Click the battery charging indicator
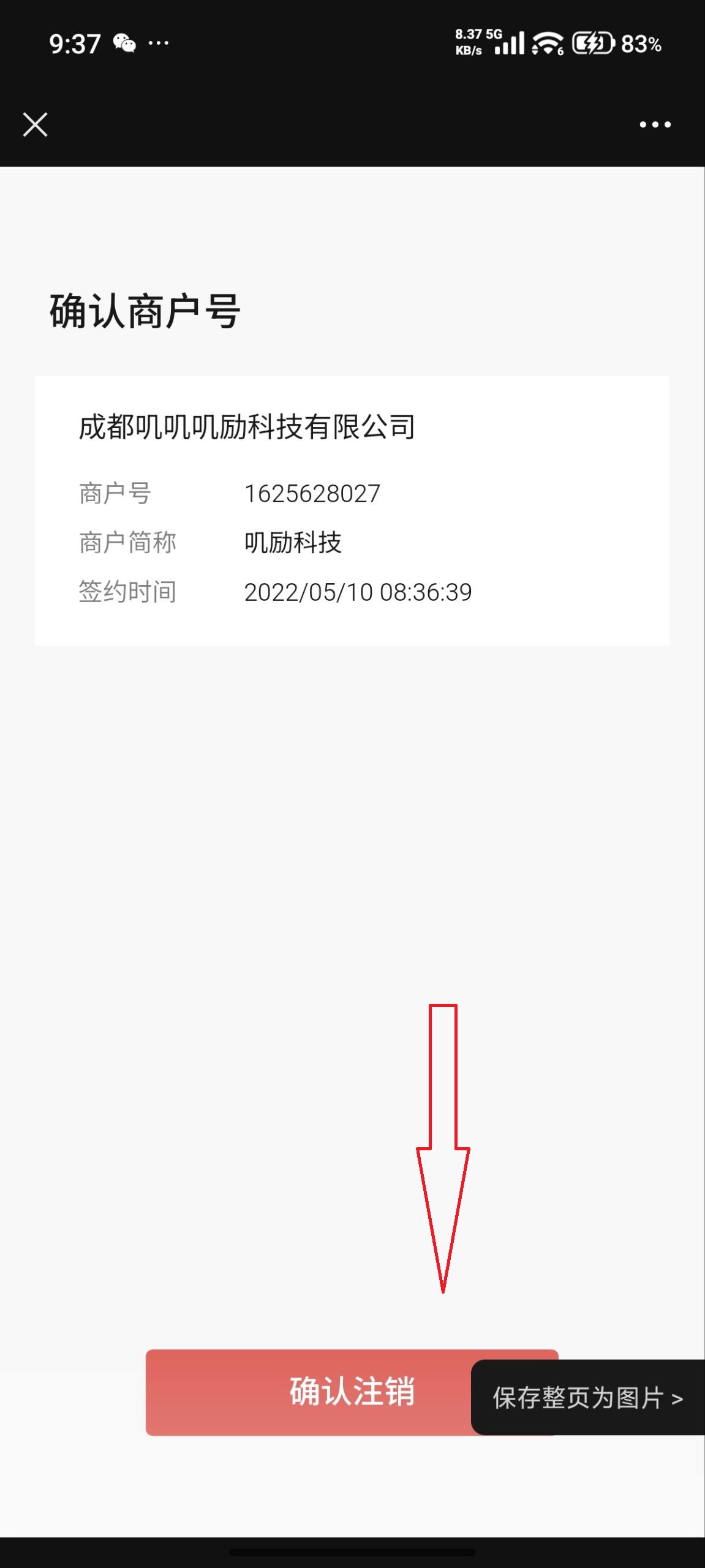 tap(592, 43)
